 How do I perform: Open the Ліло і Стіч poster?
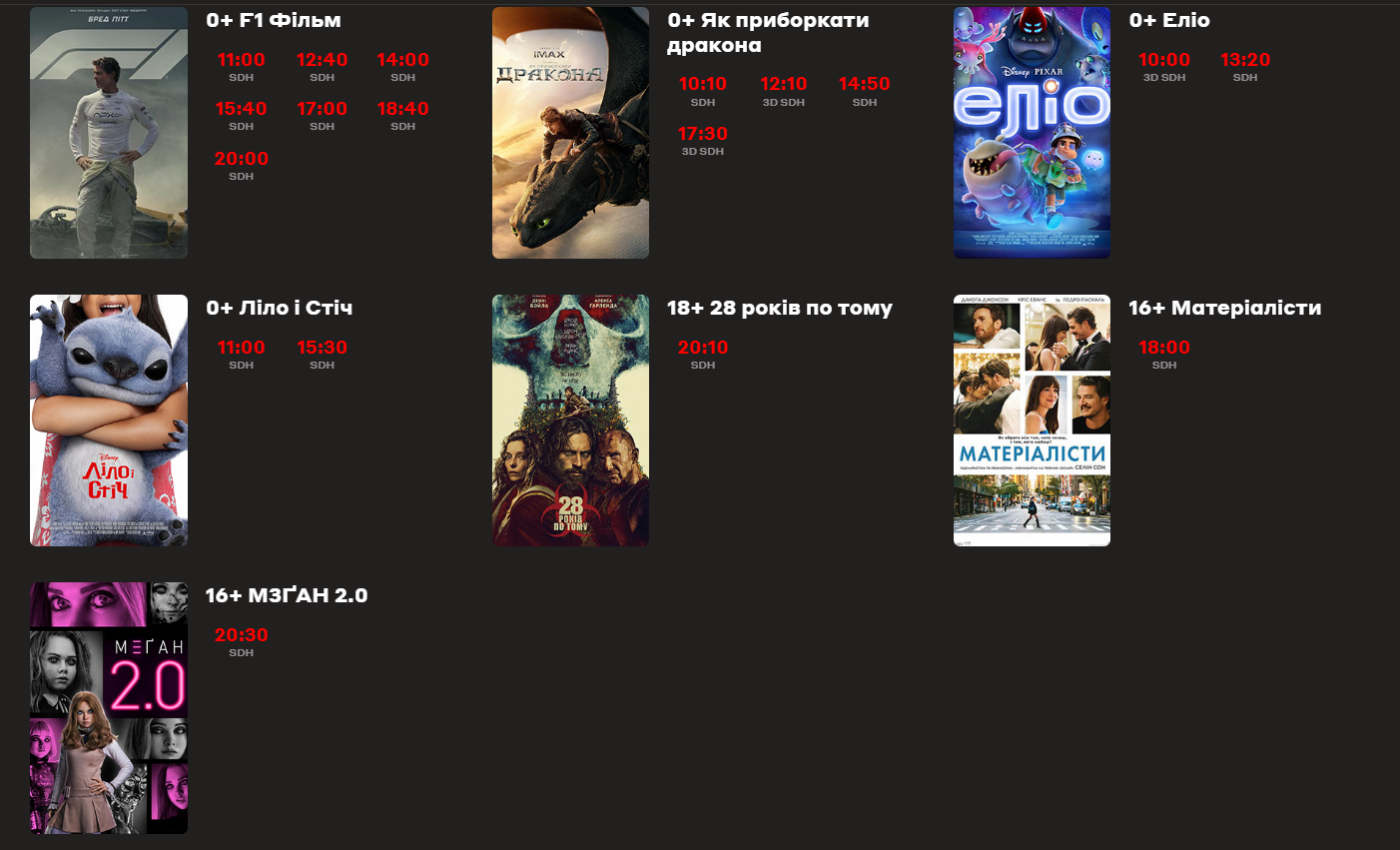coord(109,420)
